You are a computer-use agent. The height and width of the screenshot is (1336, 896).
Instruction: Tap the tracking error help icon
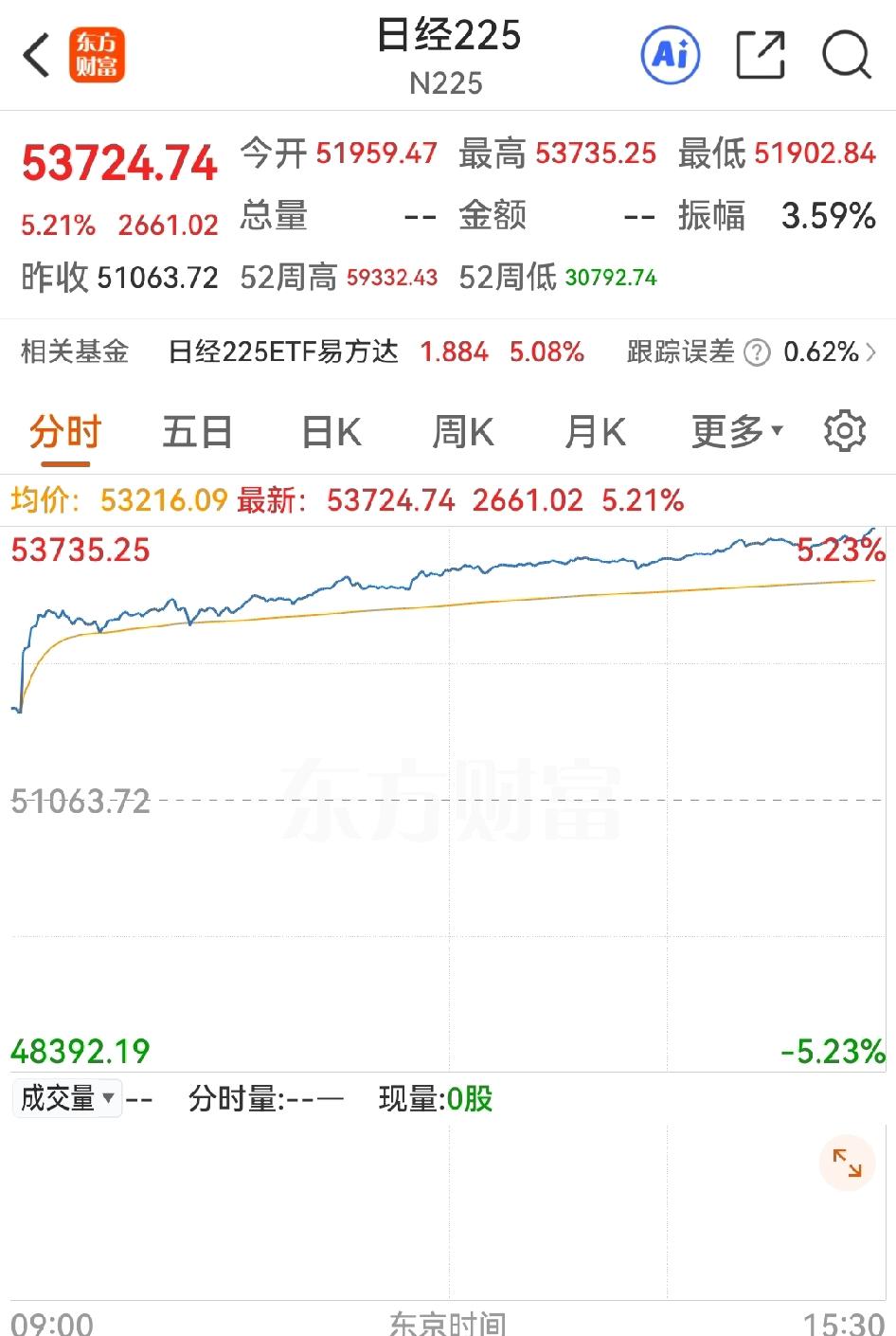click(x=755, y=352)
